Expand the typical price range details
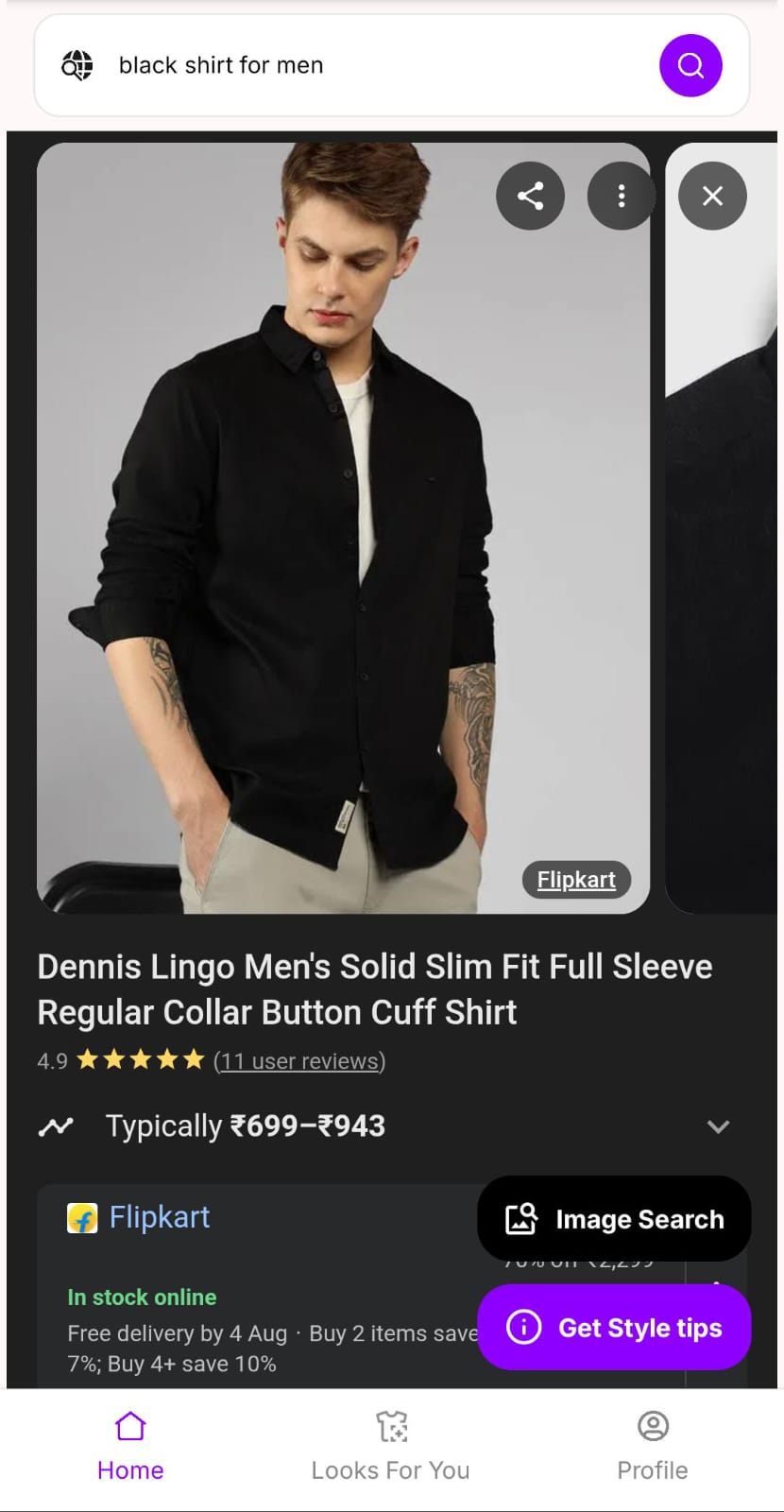This screenshot has width=784, height=1512. [x=718, y=1126]
